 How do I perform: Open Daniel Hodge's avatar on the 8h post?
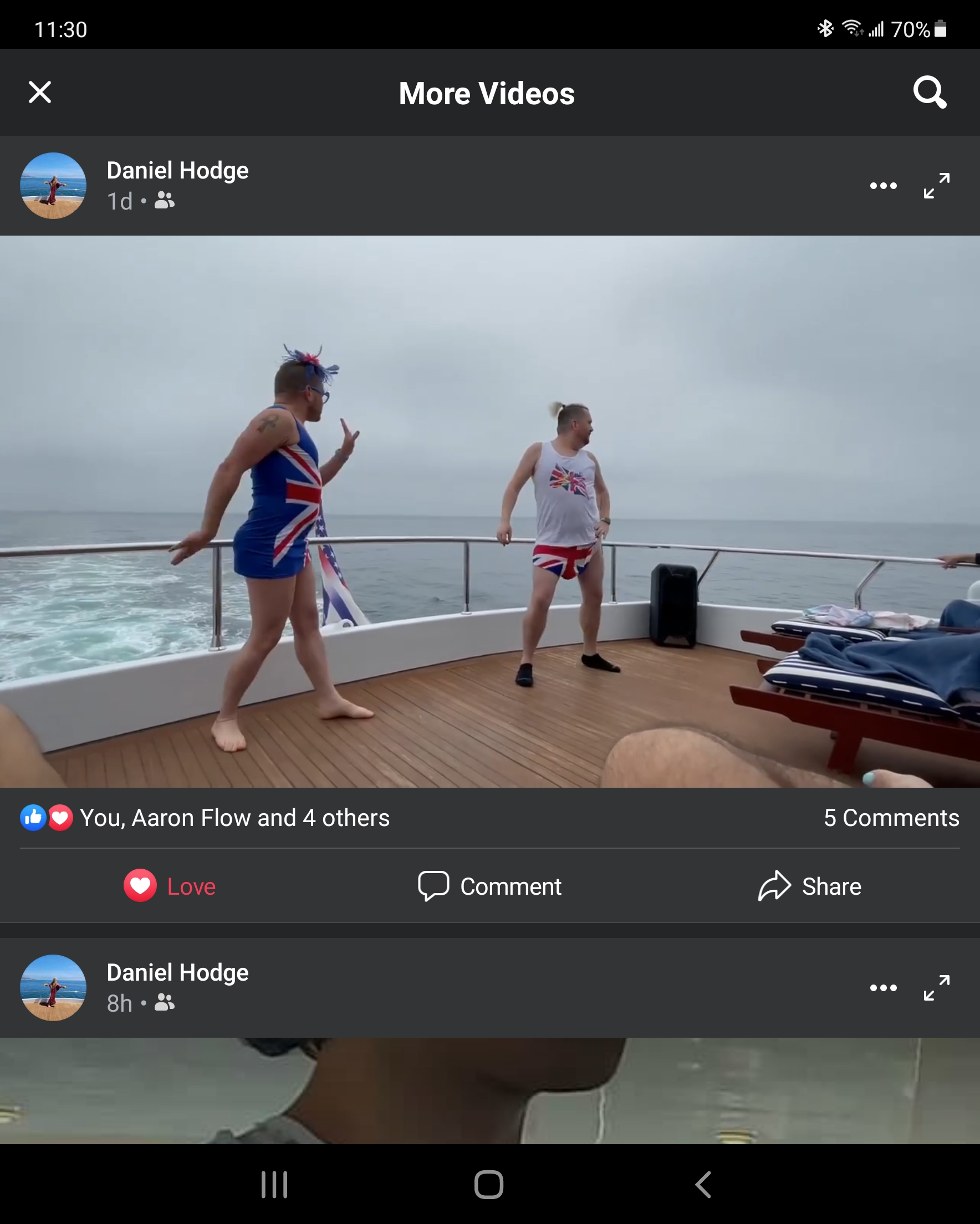click(53, 988)
